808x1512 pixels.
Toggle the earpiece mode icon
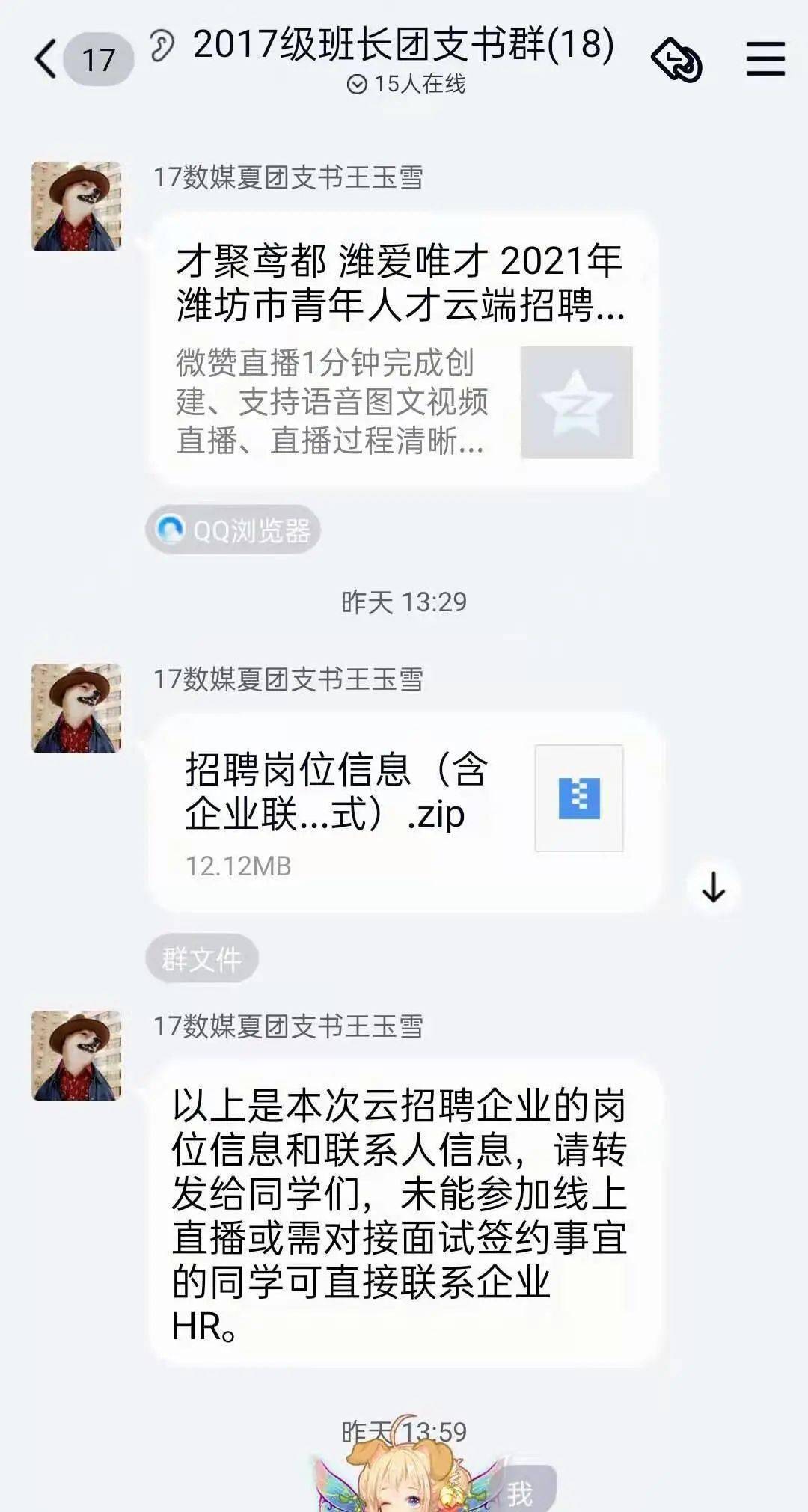[161, 46]
